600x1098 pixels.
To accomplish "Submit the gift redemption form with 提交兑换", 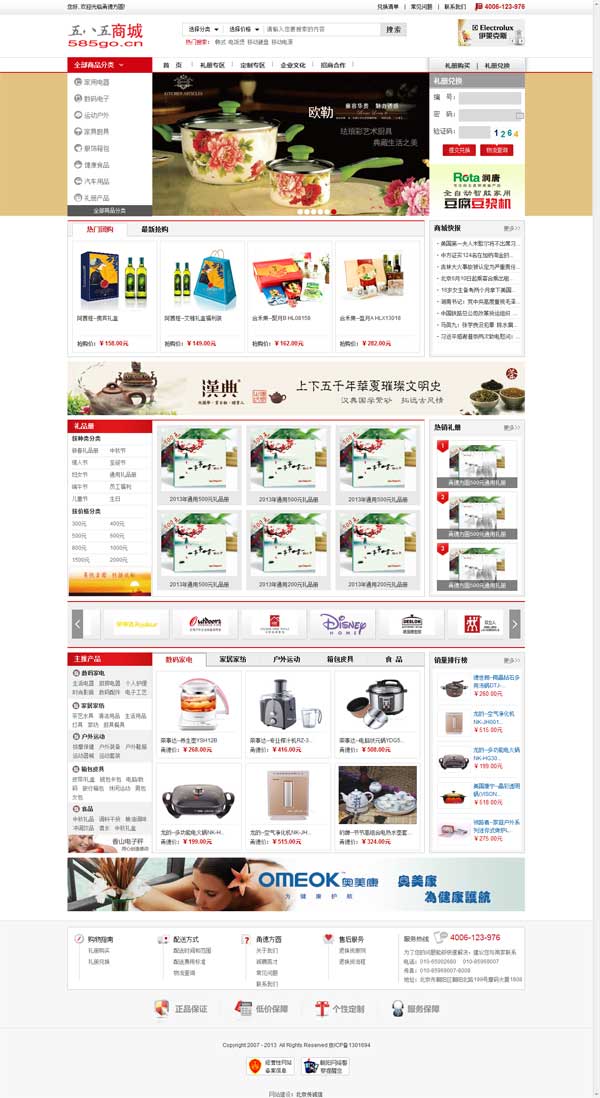I will pyautogui.click(x=460, y=150).
